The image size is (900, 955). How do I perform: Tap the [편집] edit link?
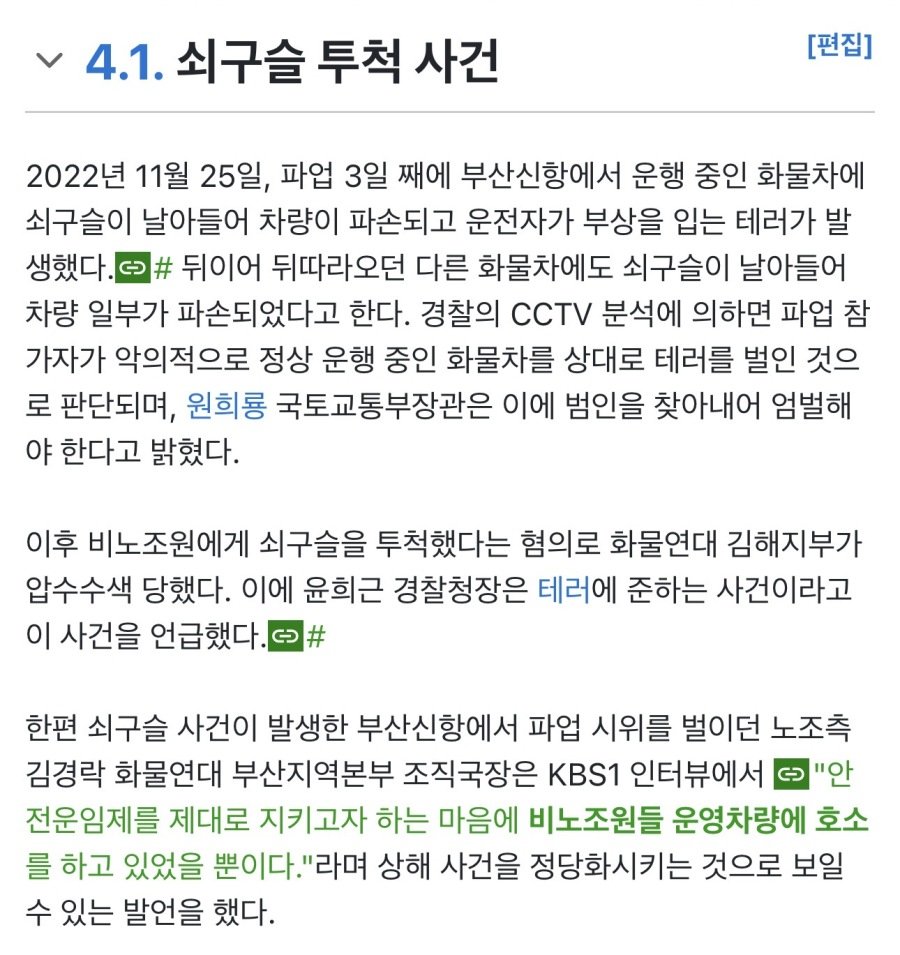pos(839,46)
